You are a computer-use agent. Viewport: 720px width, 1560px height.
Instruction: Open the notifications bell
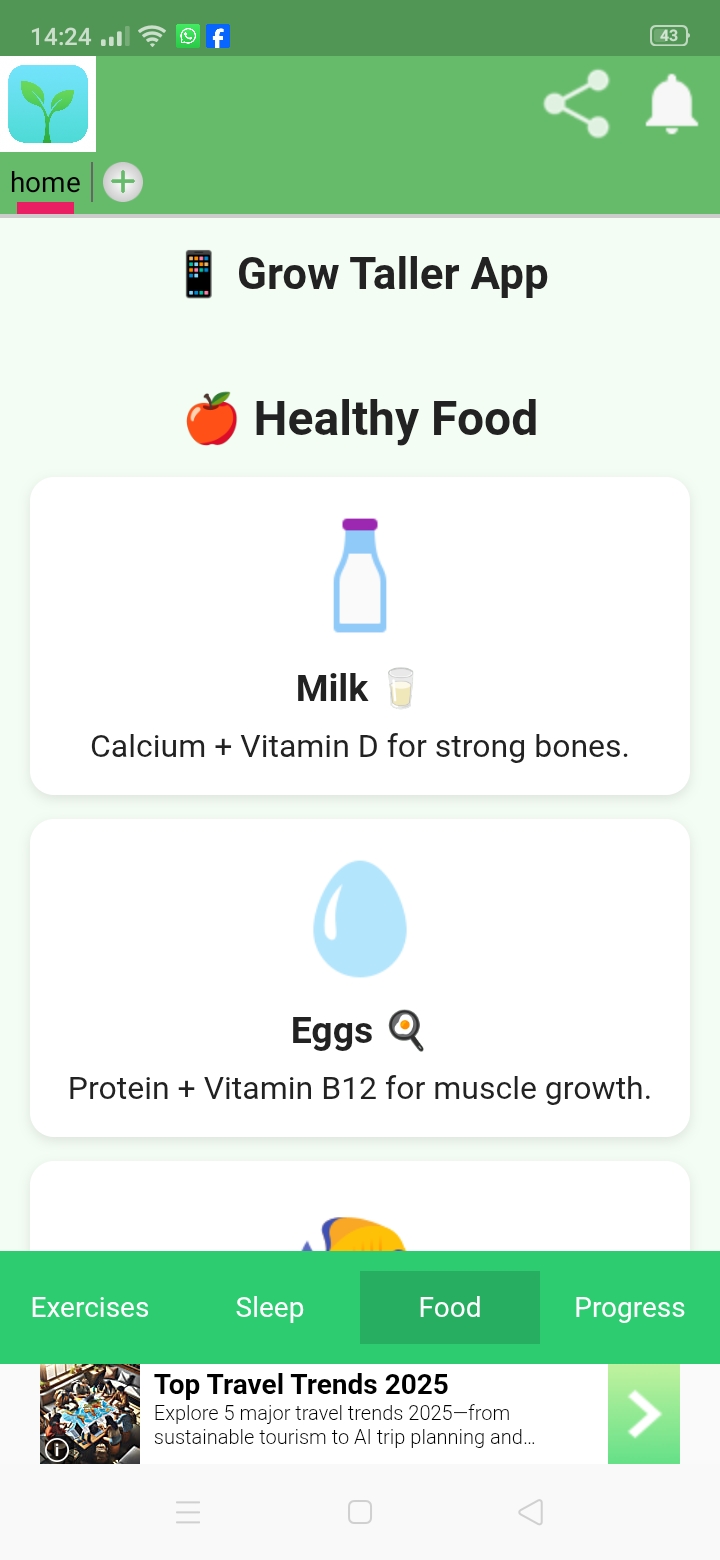click(x=671, y=104)
